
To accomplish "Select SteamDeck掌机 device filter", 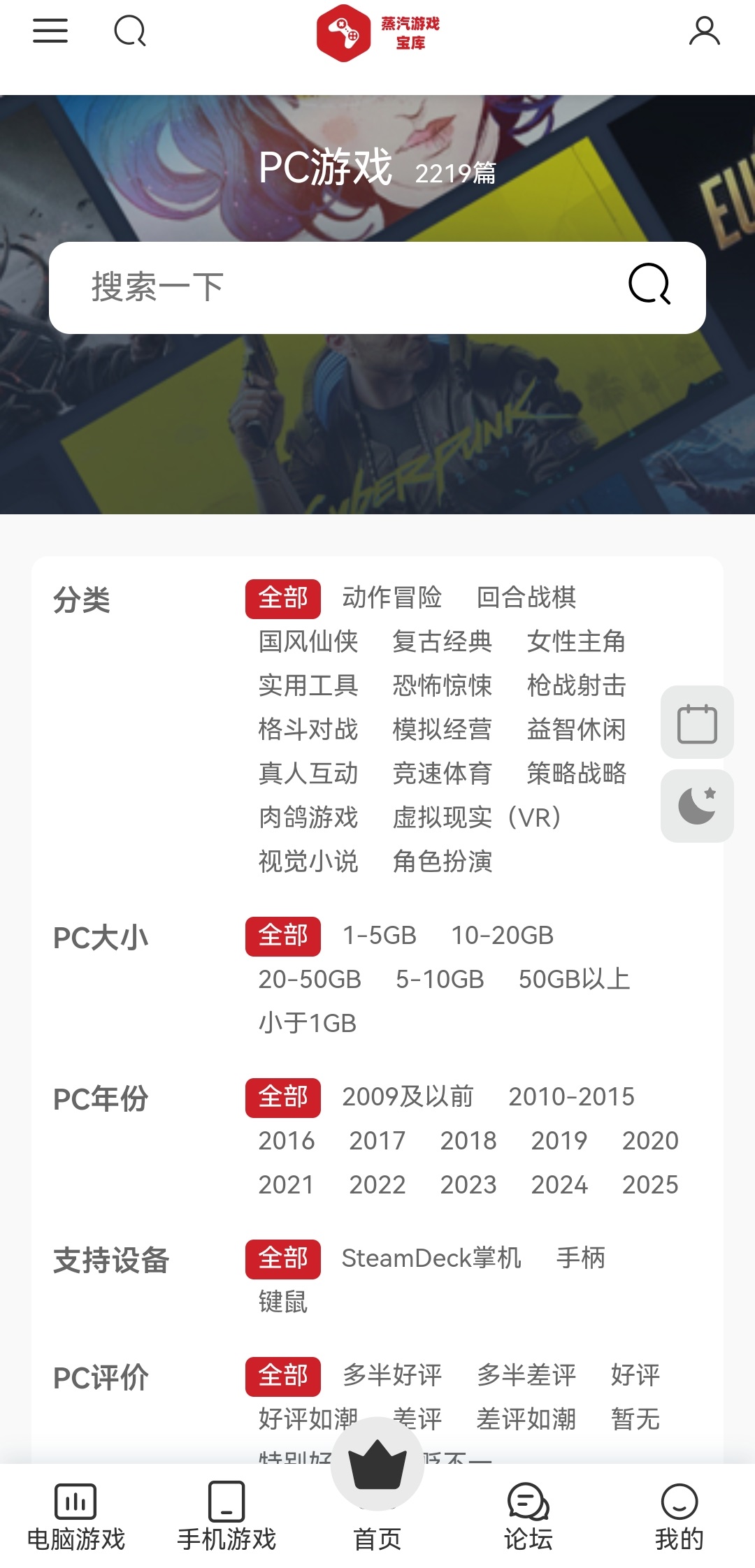I will pos(431,1258).
